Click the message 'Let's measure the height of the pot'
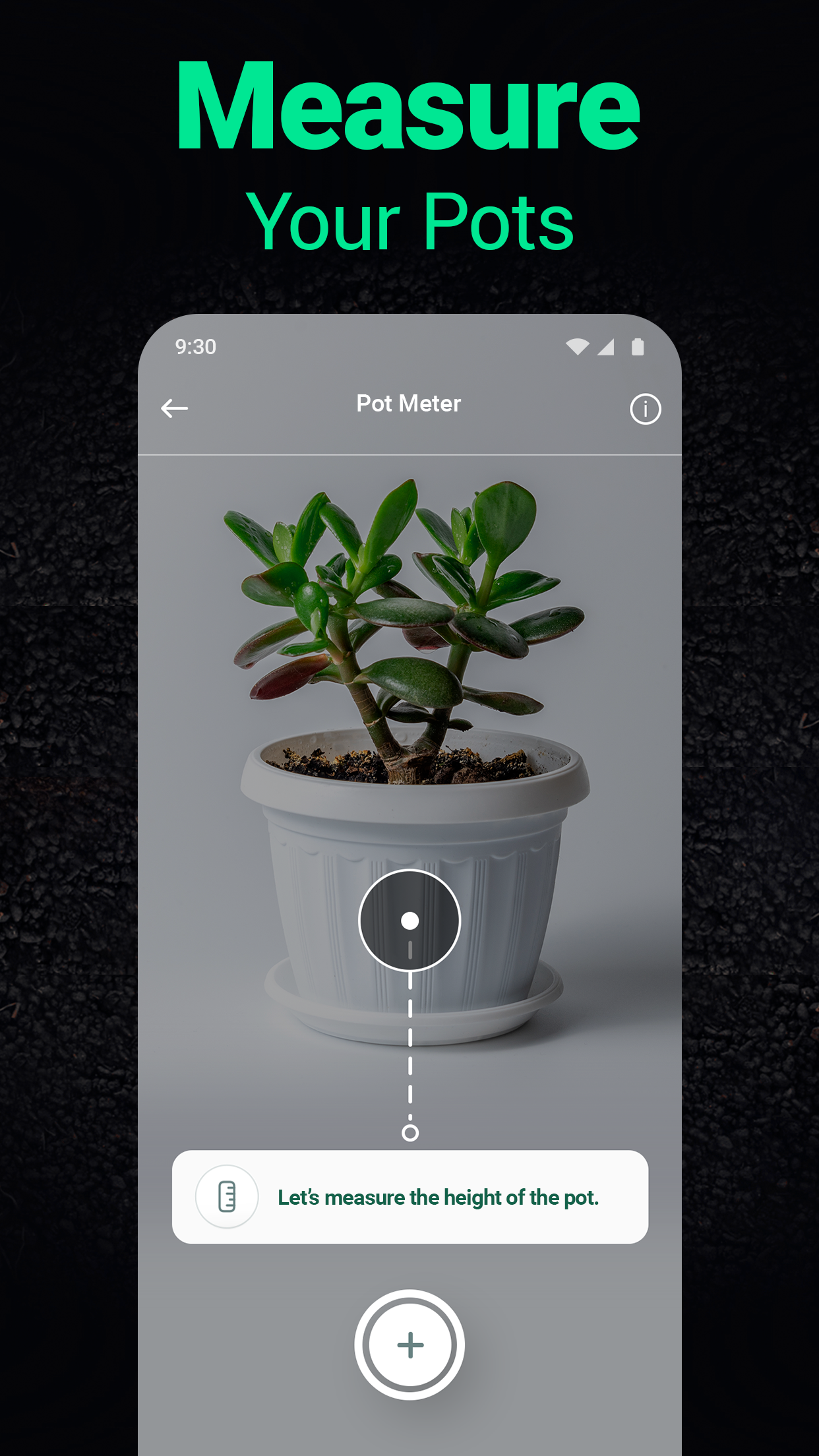Viewport: 819px width, 1456px height. (x=440, y=1197)
